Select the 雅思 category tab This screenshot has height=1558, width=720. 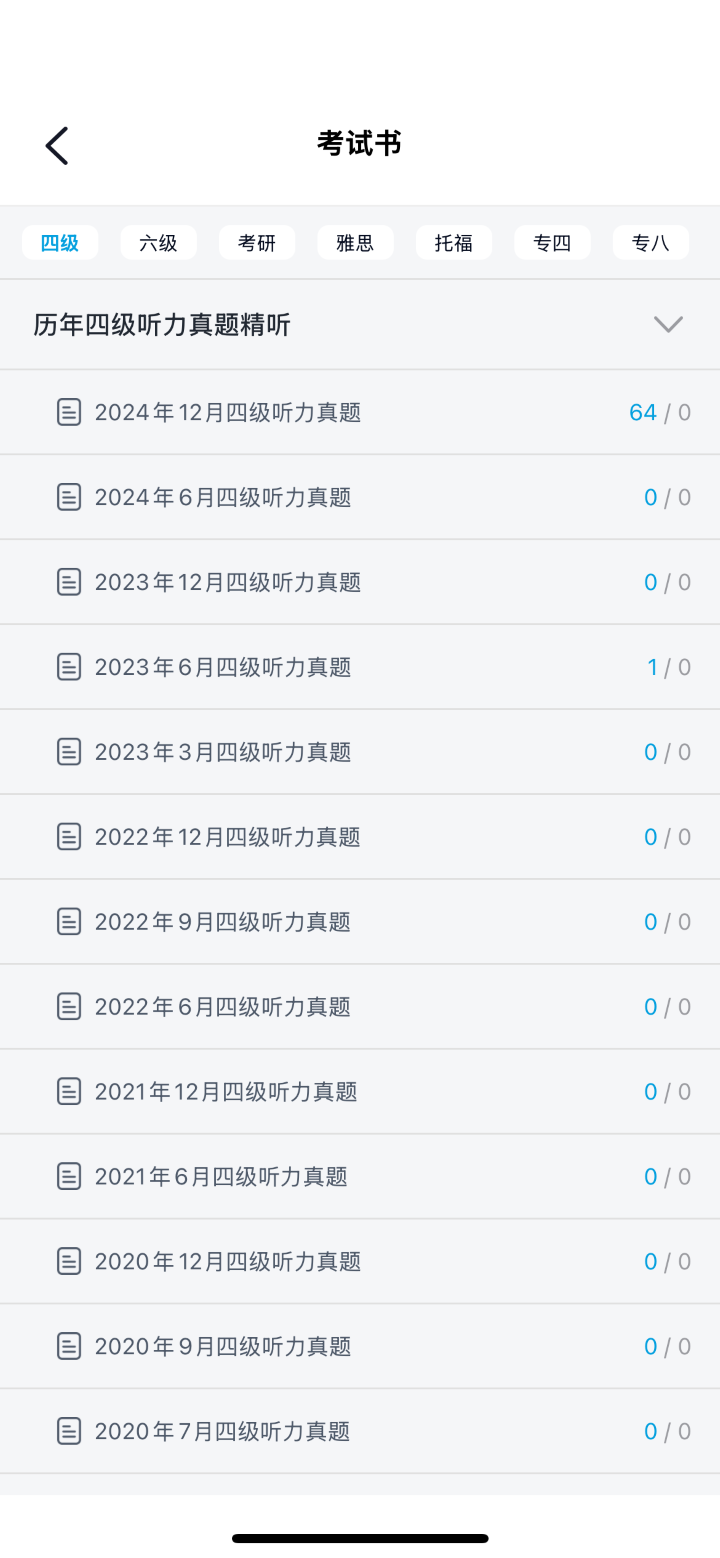coord(355,242)
